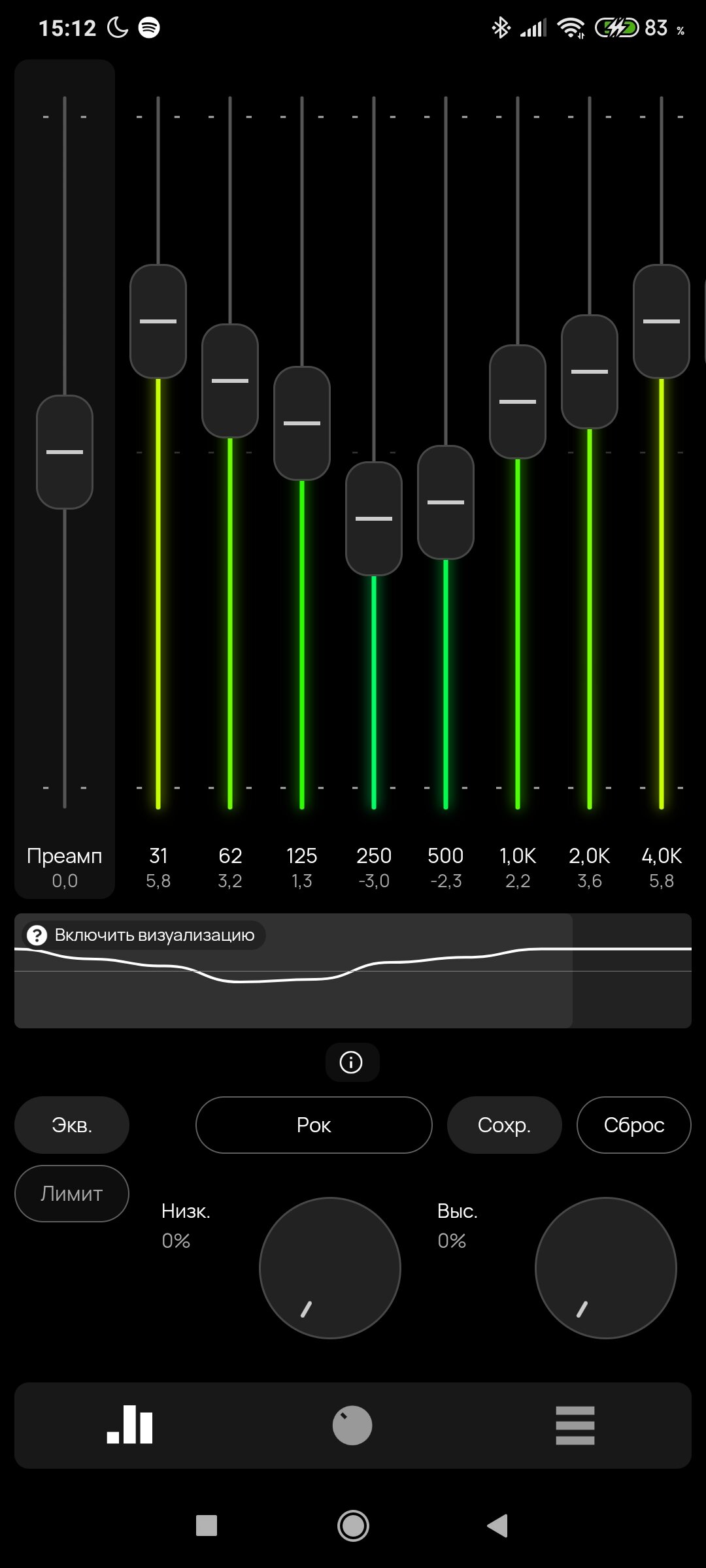
Task: Tap the 1,0K band slider handle
Action: [x=518, y=402]
